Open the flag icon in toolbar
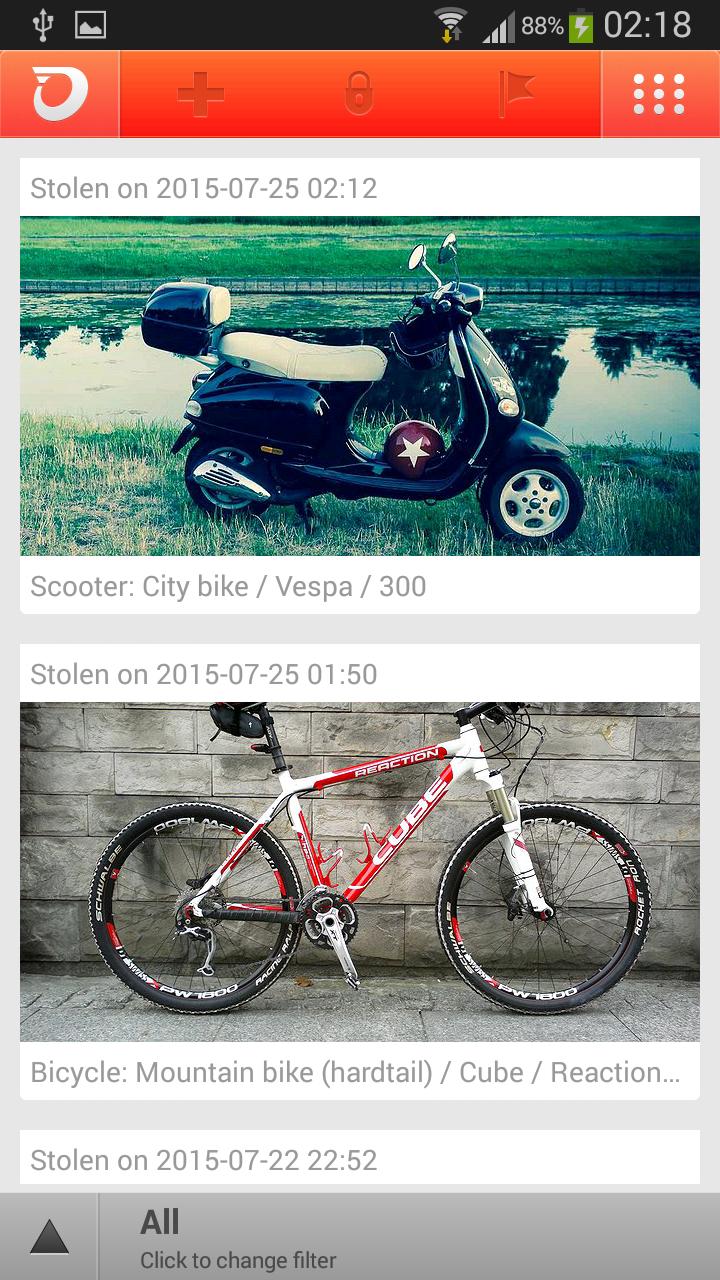The image size is (720, 1280). pyautogui.click(x=516, y=94)
